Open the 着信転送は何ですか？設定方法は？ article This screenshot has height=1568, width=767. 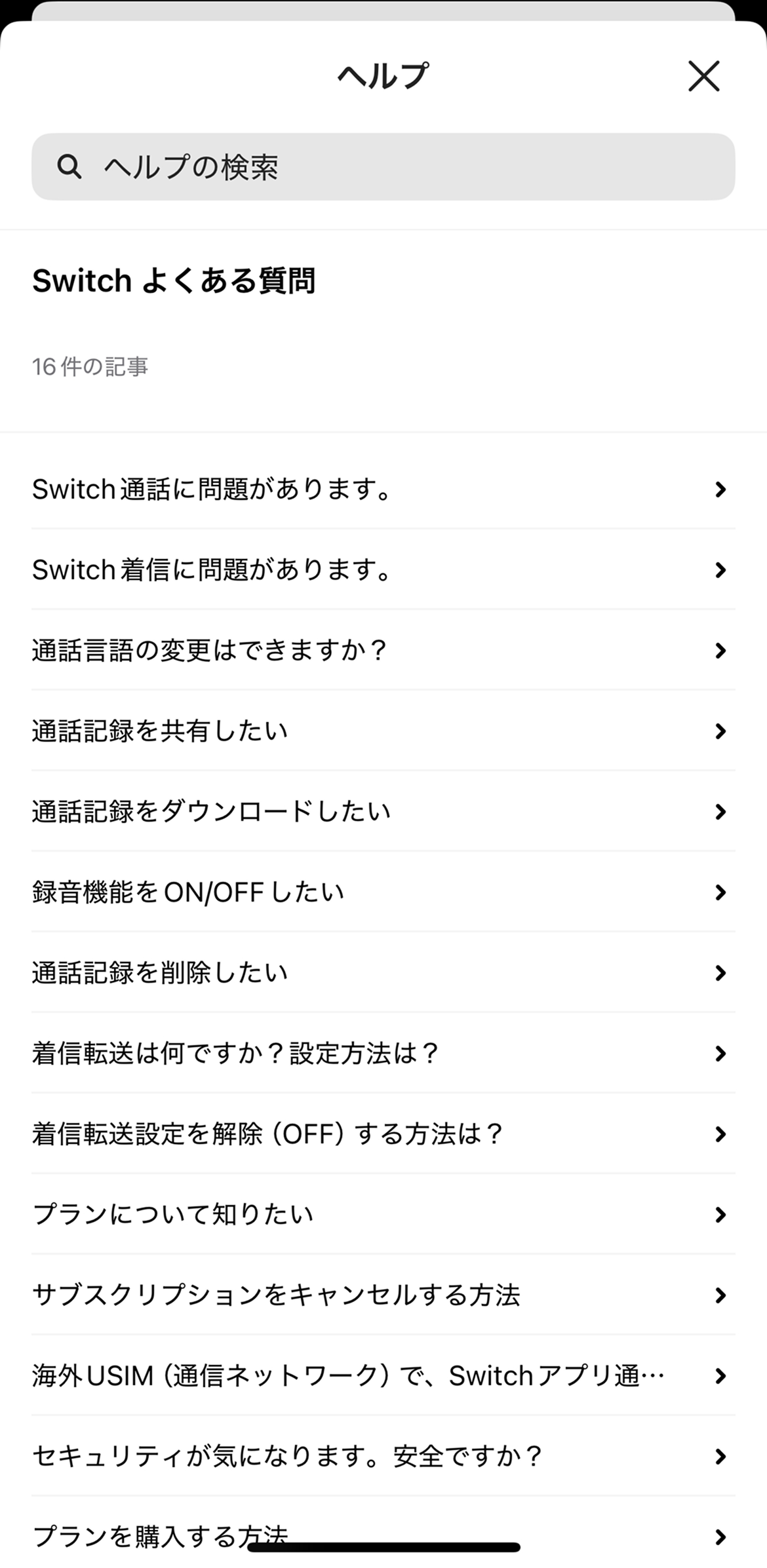(234, 1052)
